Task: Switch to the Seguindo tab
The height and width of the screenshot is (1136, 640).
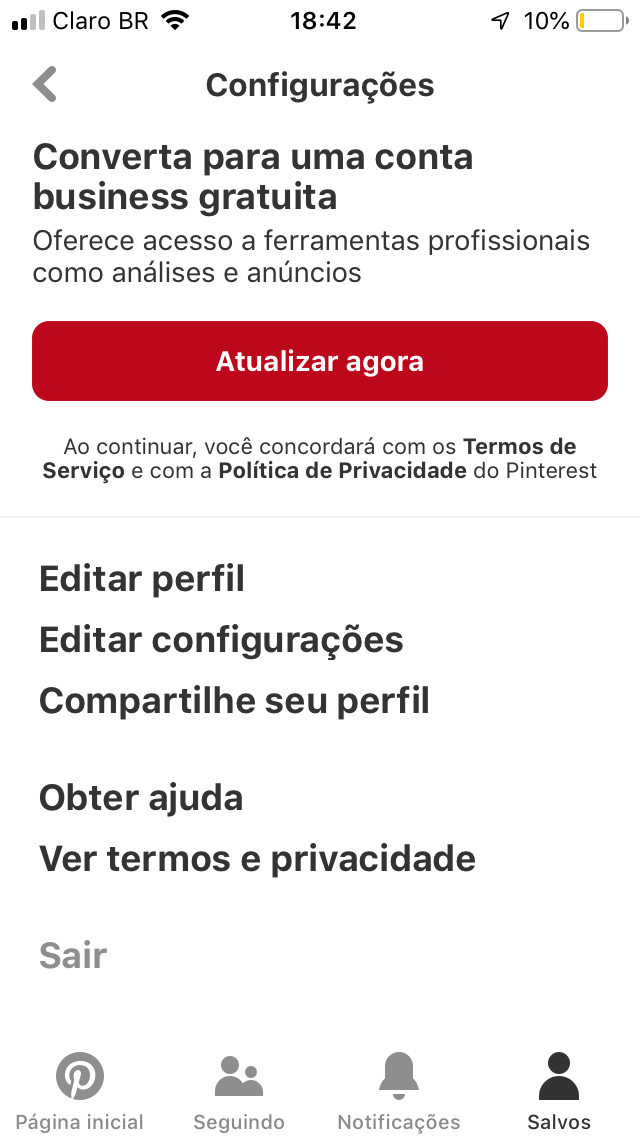Action: pos(238,1092)
